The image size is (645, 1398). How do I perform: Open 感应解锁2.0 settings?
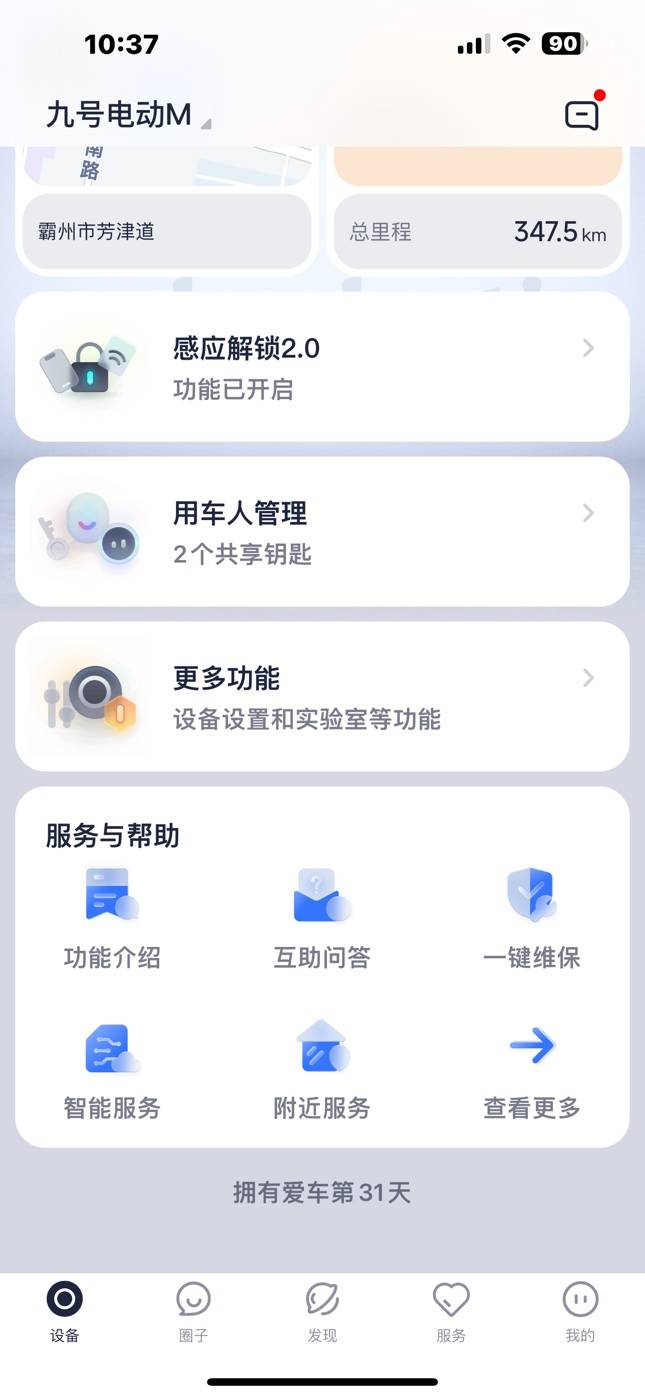click(322, 366)
